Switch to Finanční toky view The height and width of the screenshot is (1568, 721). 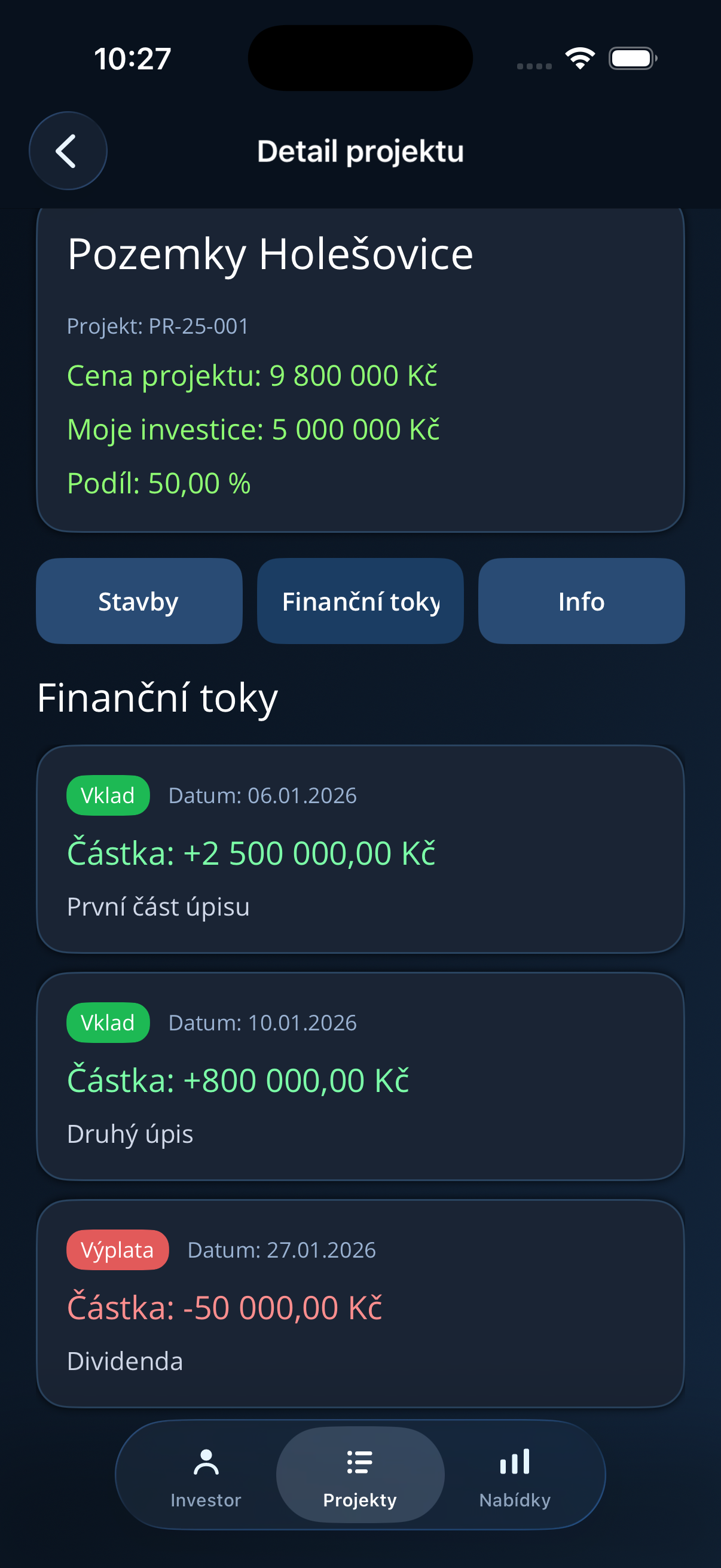360,601
